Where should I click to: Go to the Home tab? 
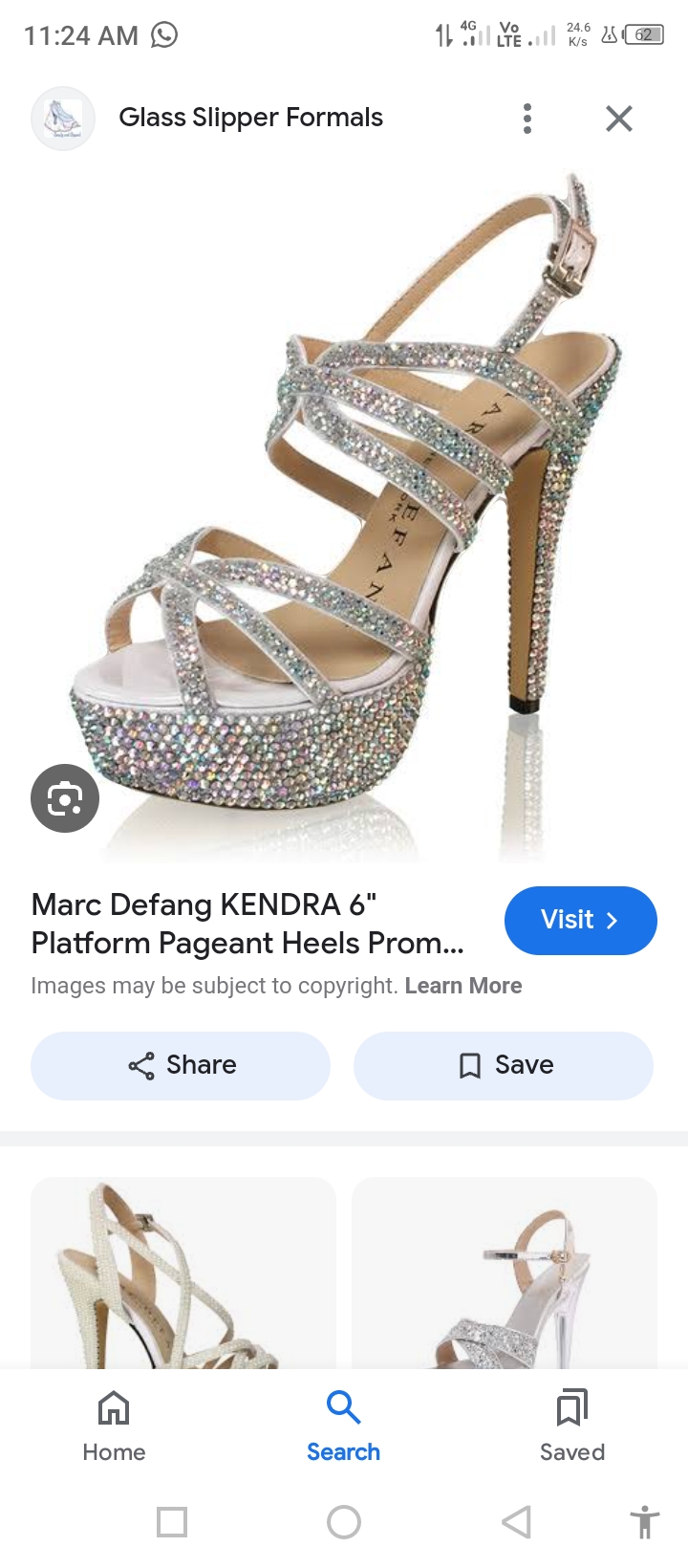click(x=114, y=1426)
